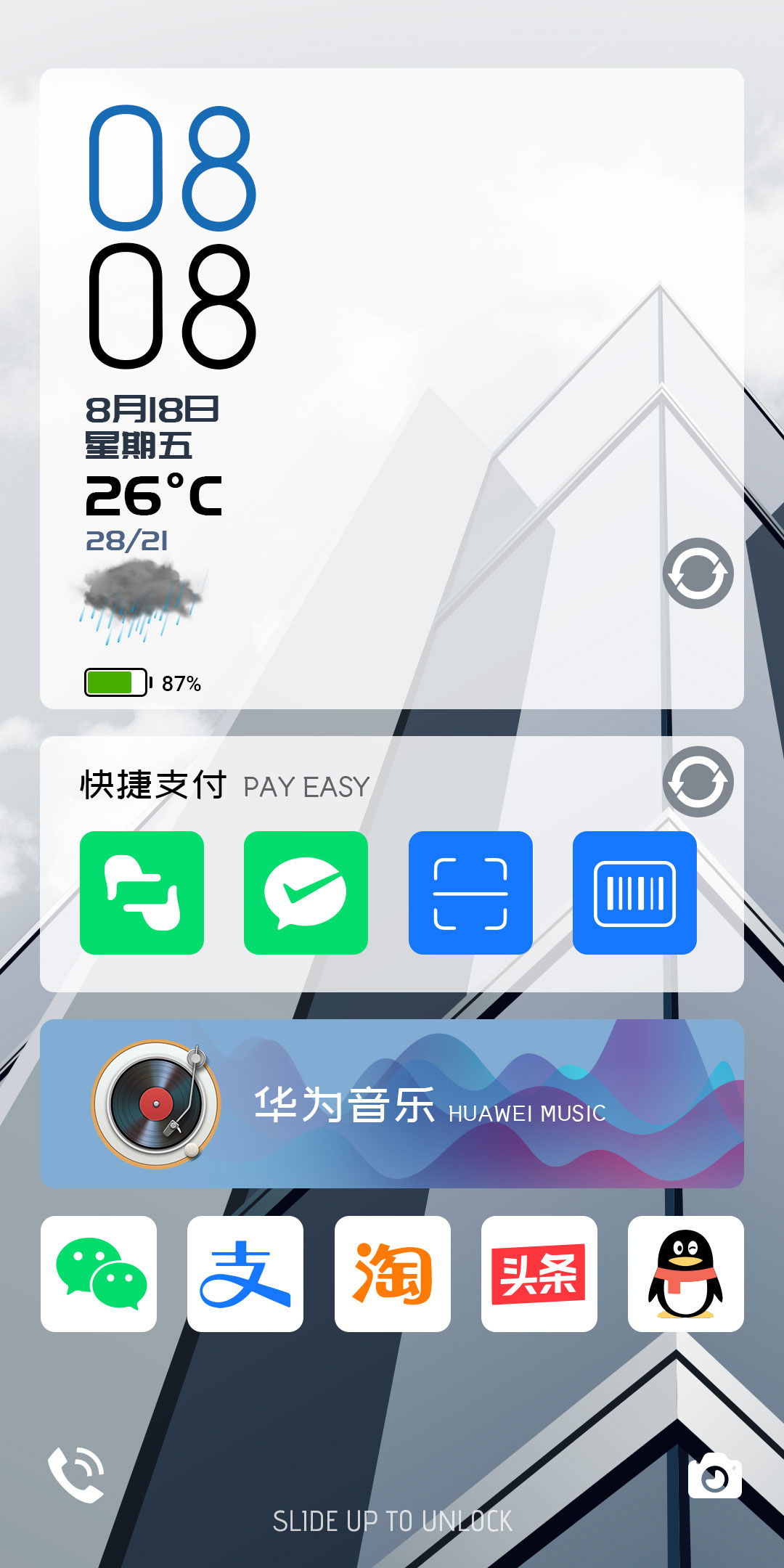This screenshot has height=1568, width=784.
Task: Open the Alipay app
Action: (245, 1274)
